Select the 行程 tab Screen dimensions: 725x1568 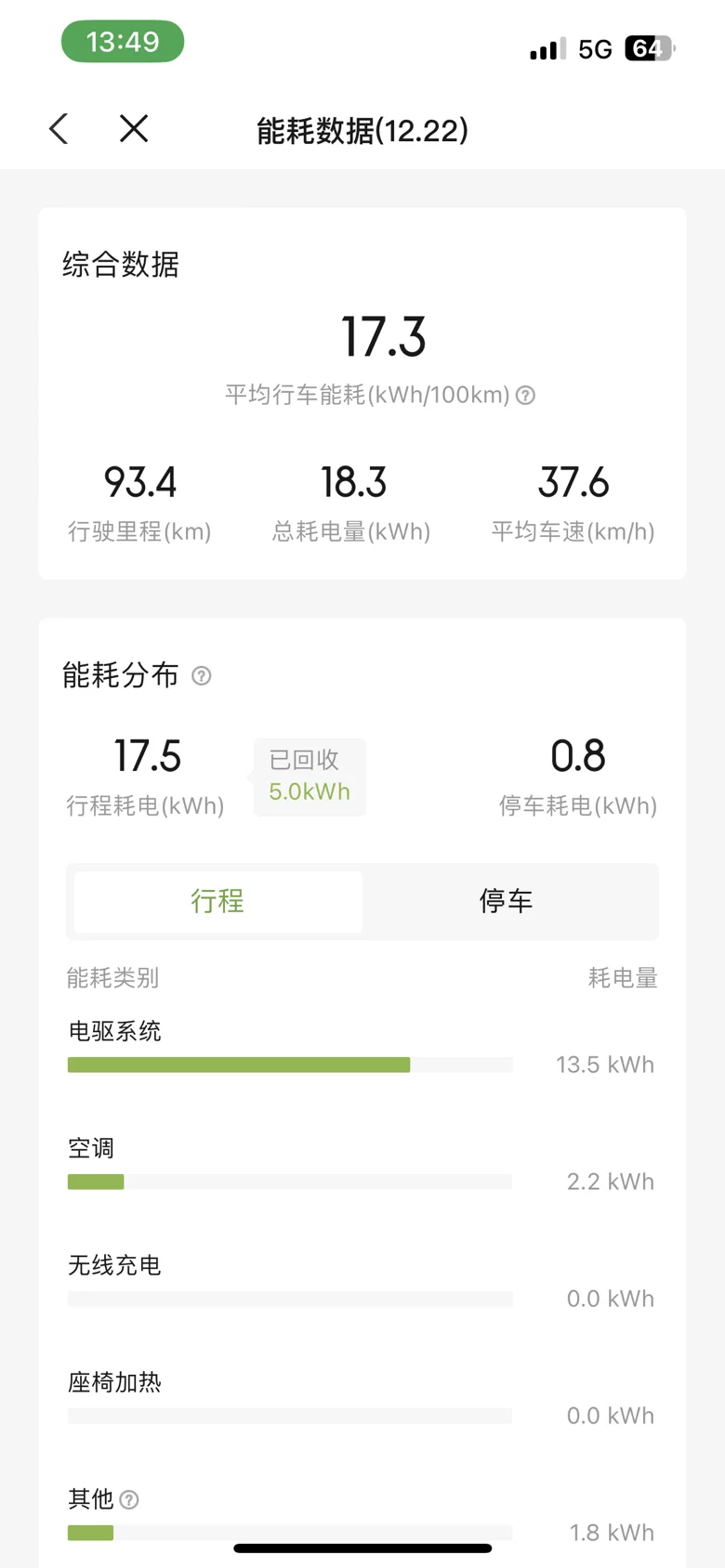(x=217, y=901)
